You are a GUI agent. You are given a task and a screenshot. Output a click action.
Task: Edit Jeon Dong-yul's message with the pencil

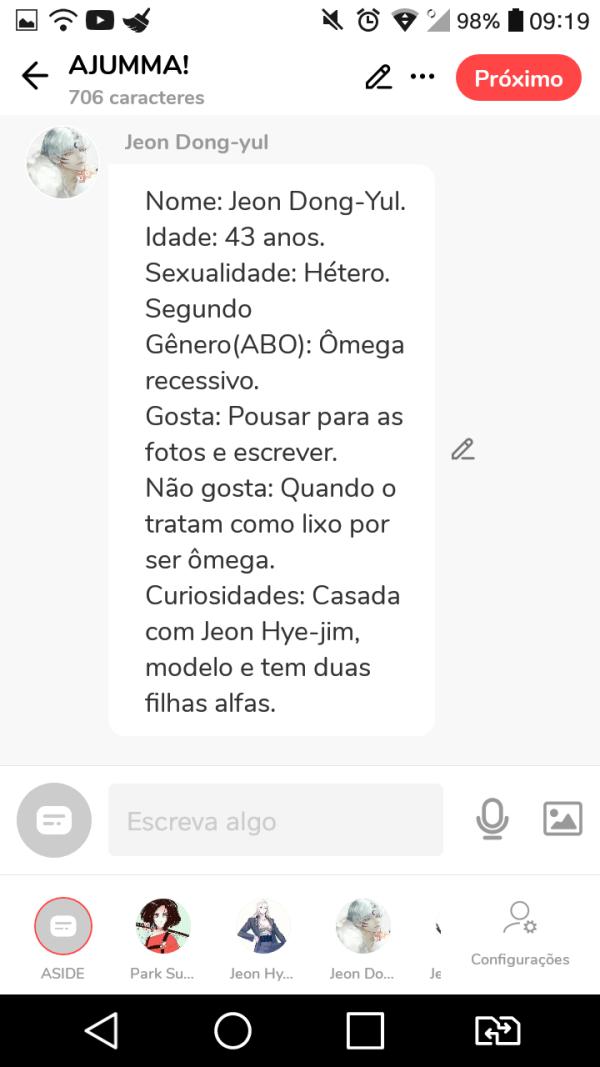pyautogui.click(x=462, y=450)
